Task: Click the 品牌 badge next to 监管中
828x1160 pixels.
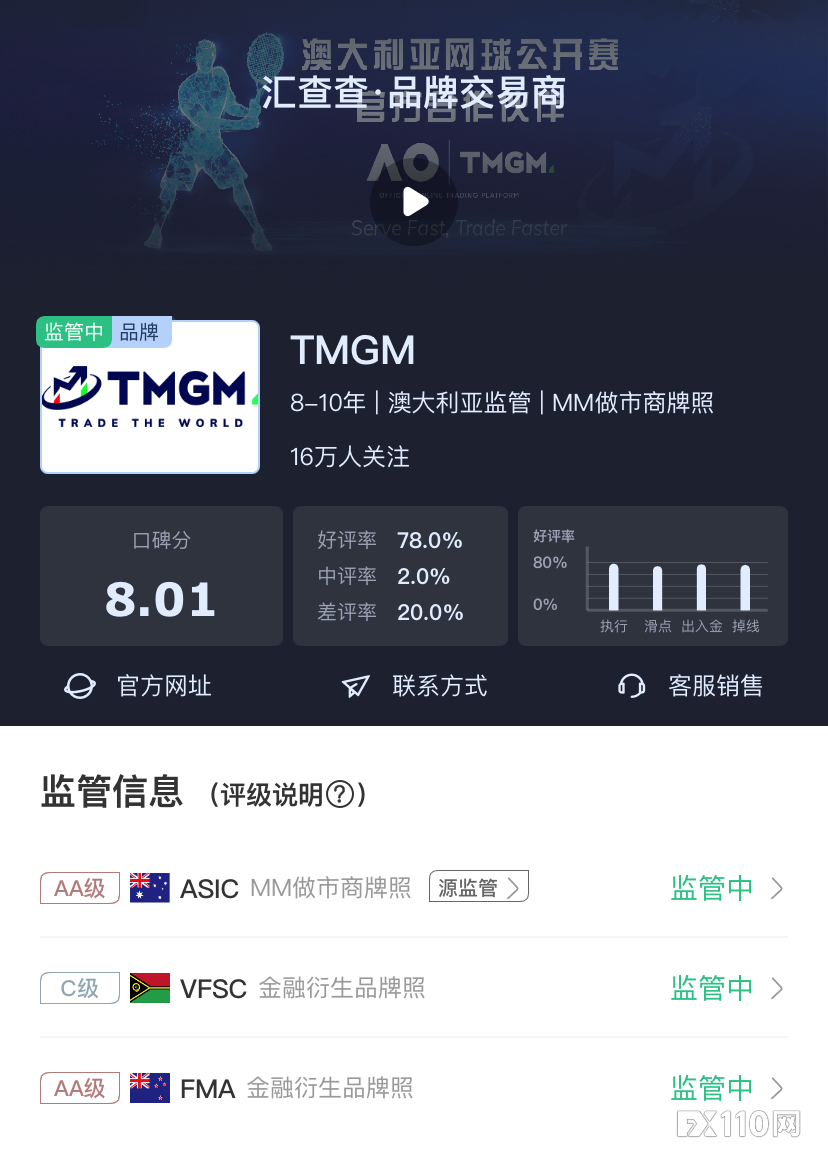Action: [140, 332]
